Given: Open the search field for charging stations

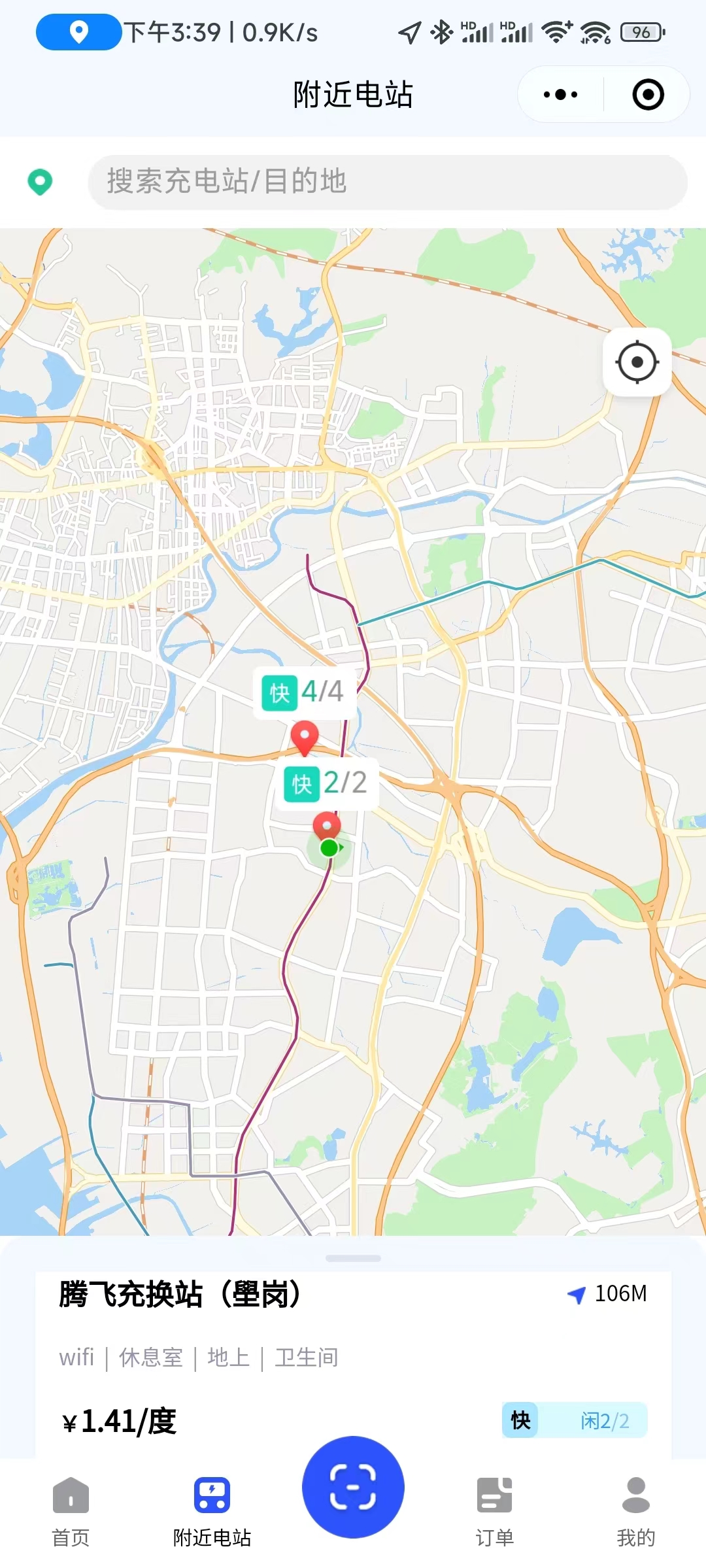Looking at the screenshot, I should (387, 182).
